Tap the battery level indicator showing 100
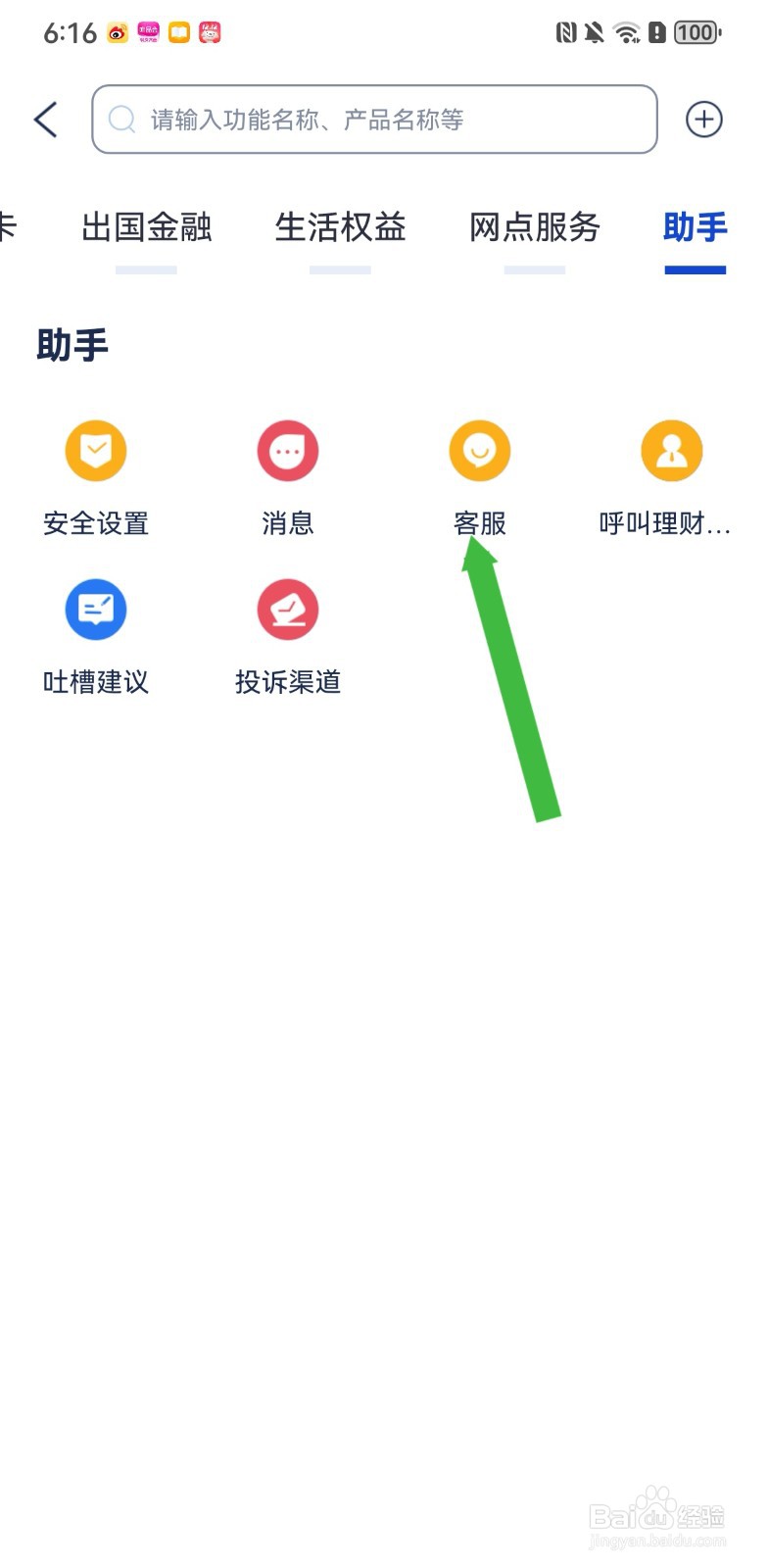Image resolution: width=768 pixels, height=1568 pixels. pos(696,32)
